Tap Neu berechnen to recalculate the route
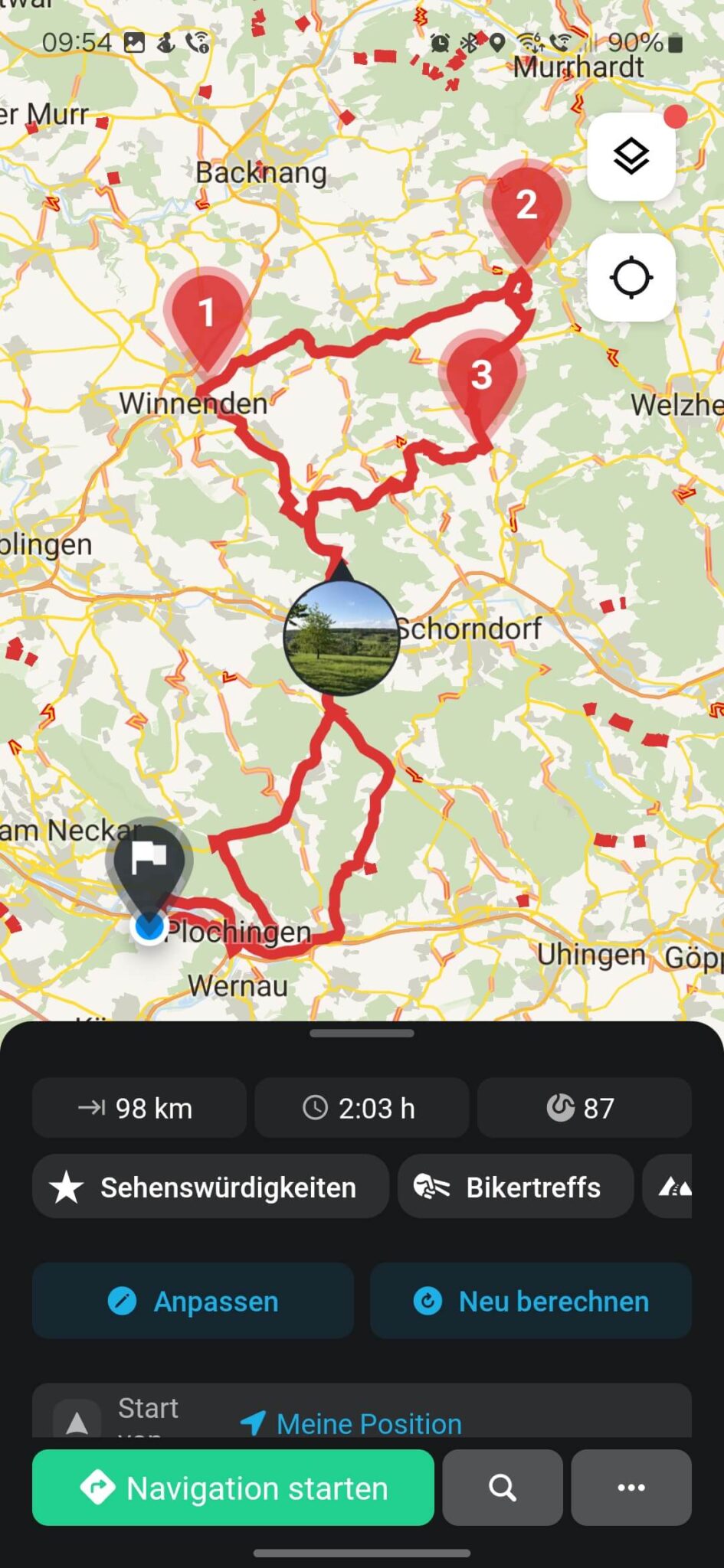The height and width of the screenshot is (1568, 724). click(531, 1301)
